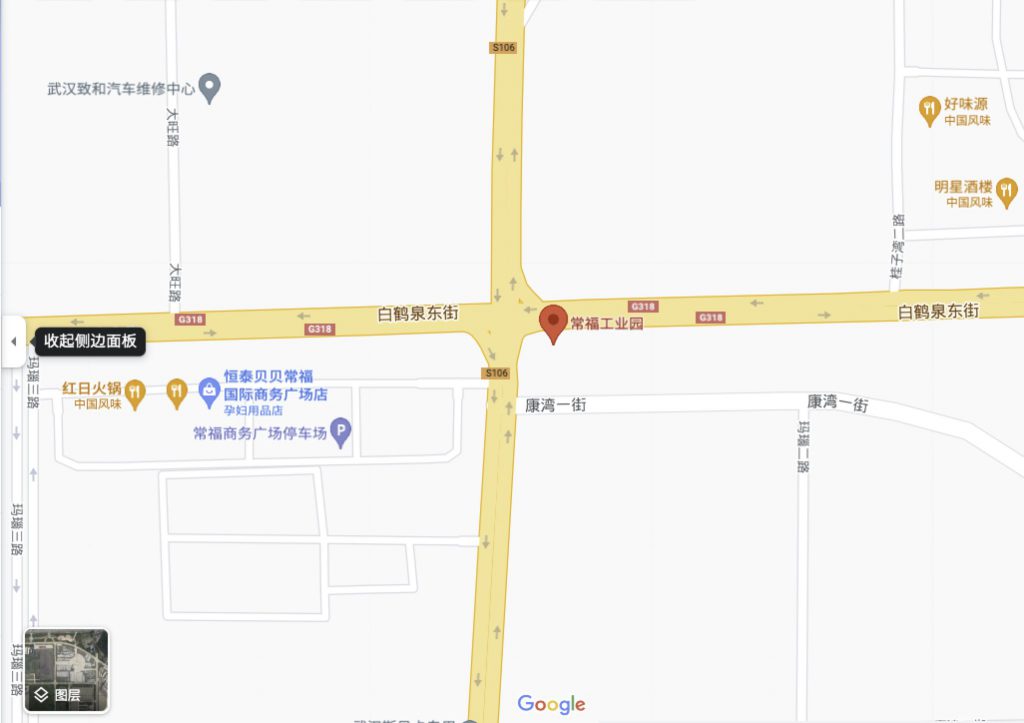Select the red pin at 常福工业园
1024x723 pixels.
pos(553,323)
